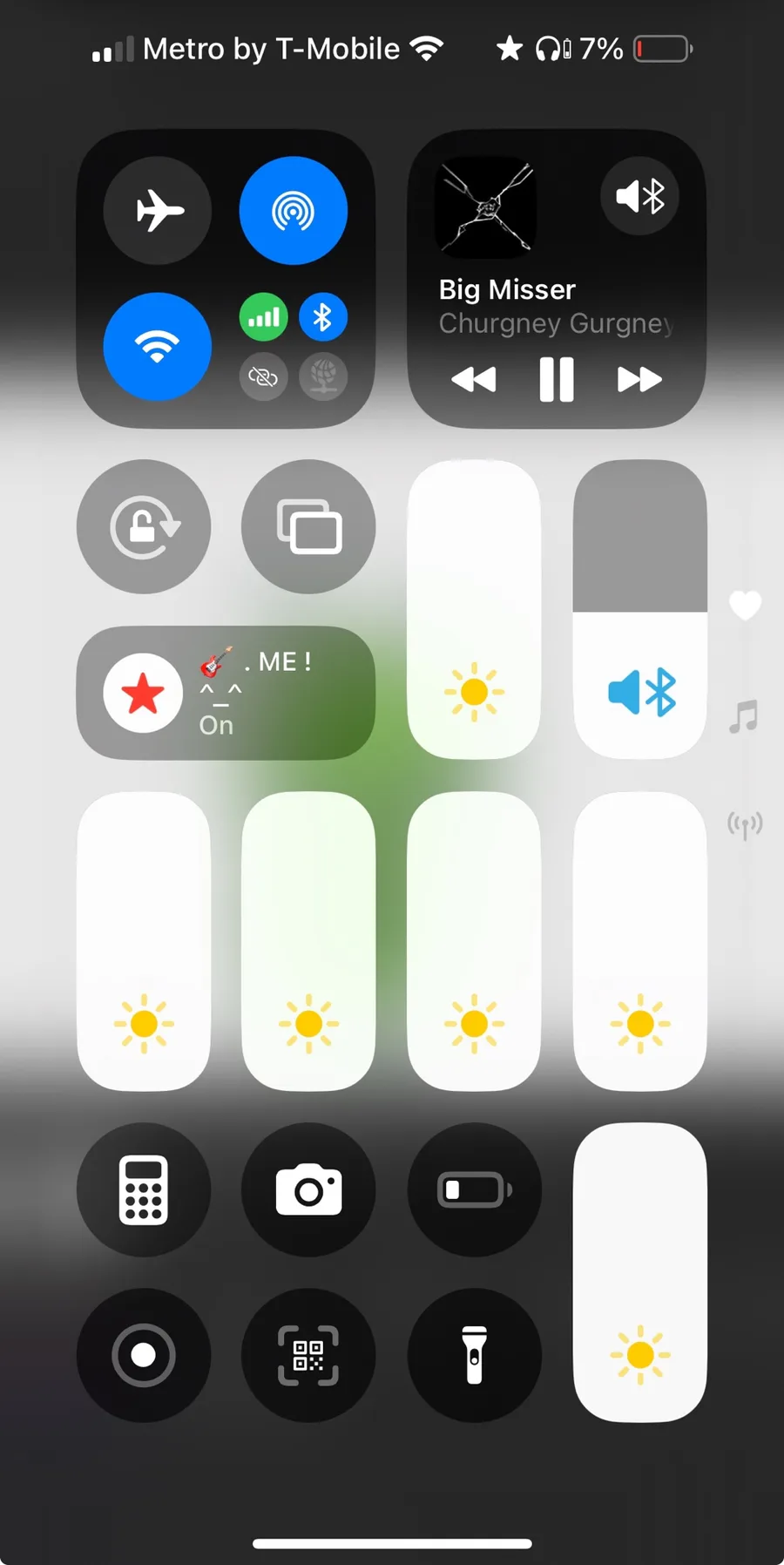The height and width of the screenshot is (1565, 784).
Task: Tap the Bluetooth volume slider
Action: pyautogui.click(x=640, y=610)
